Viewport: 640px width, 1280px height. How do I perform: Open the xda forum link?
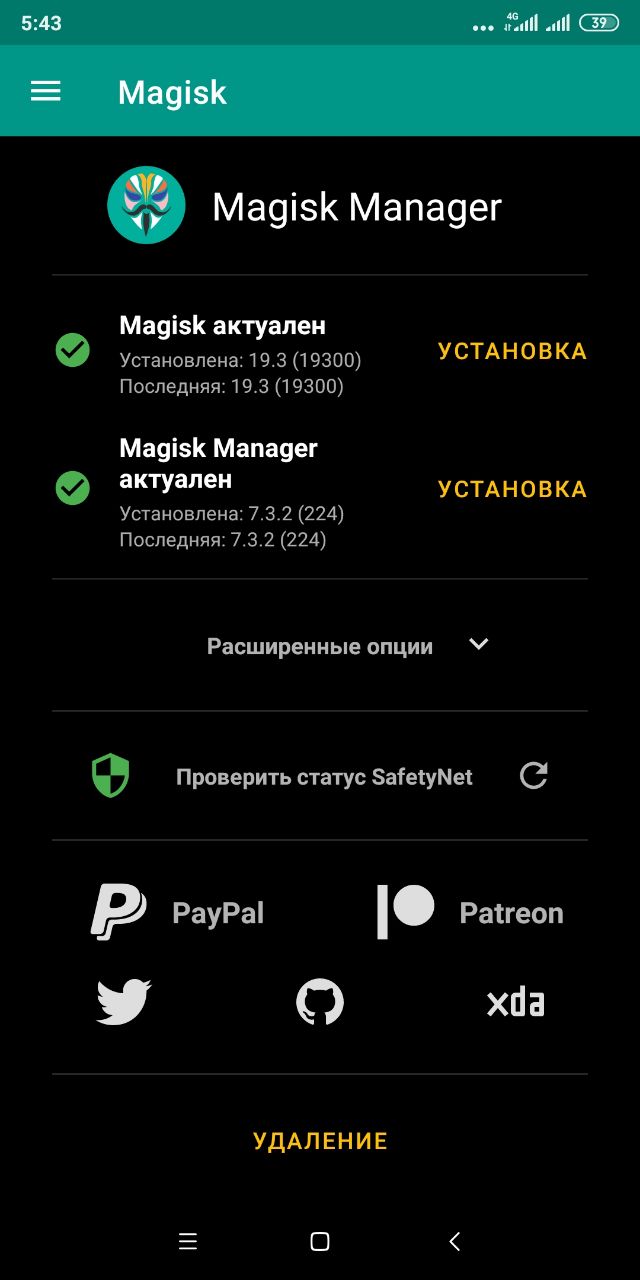click(x=516, y=1002)
